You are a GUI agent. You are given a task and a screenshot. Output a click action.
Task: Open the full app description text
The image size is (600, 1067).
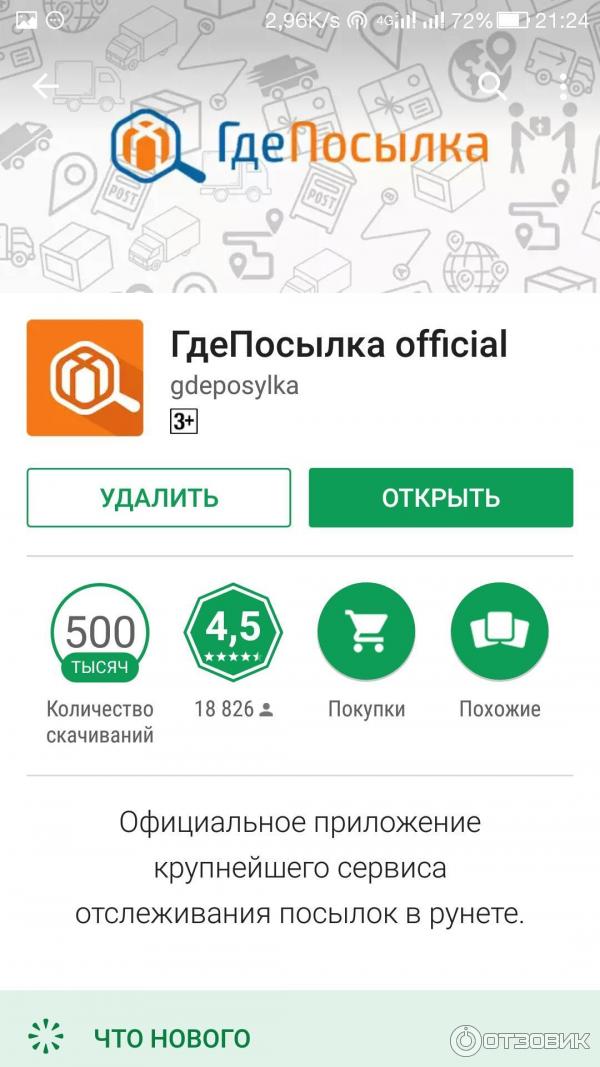tap(300, 868)
